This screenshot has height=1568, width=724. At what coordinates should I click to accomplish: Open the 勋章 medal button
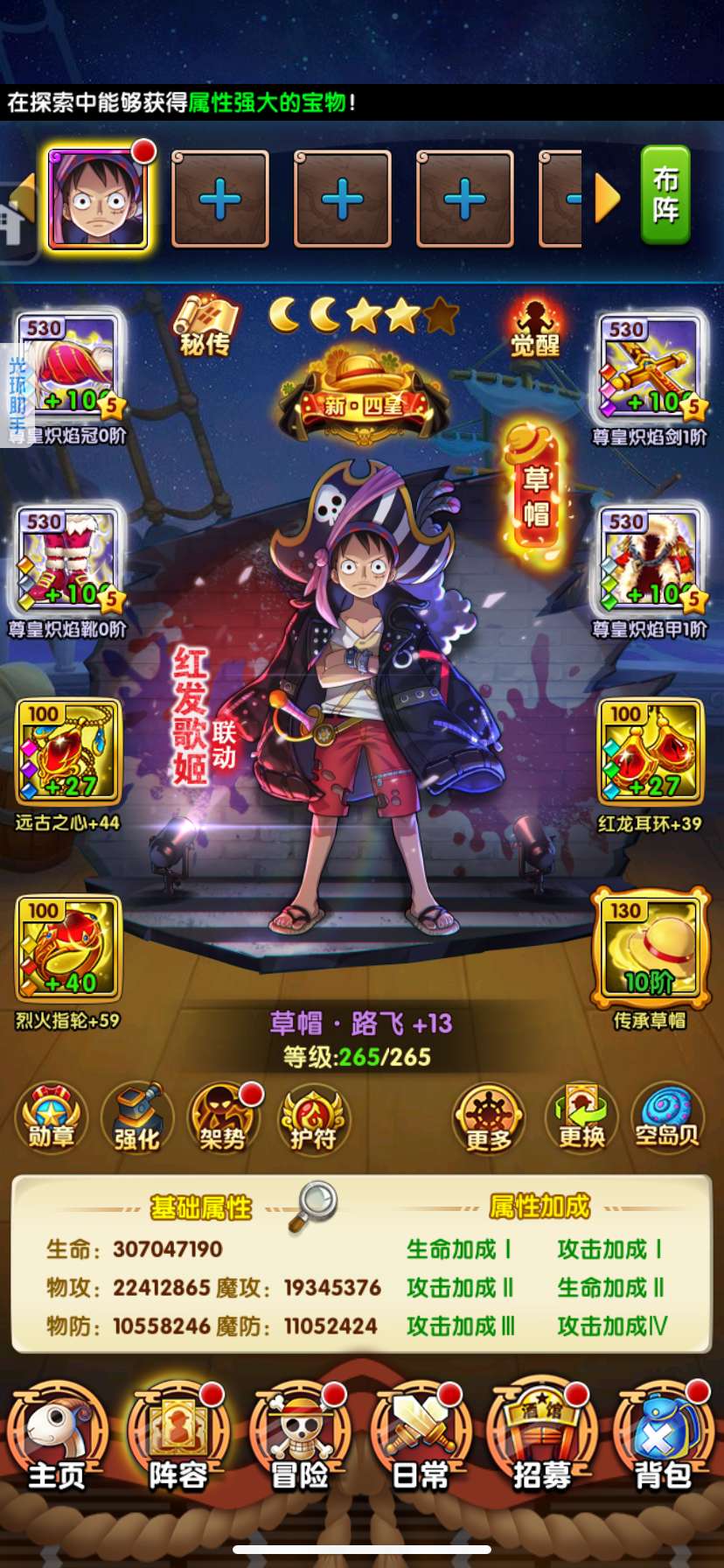tap(52, 1117)
